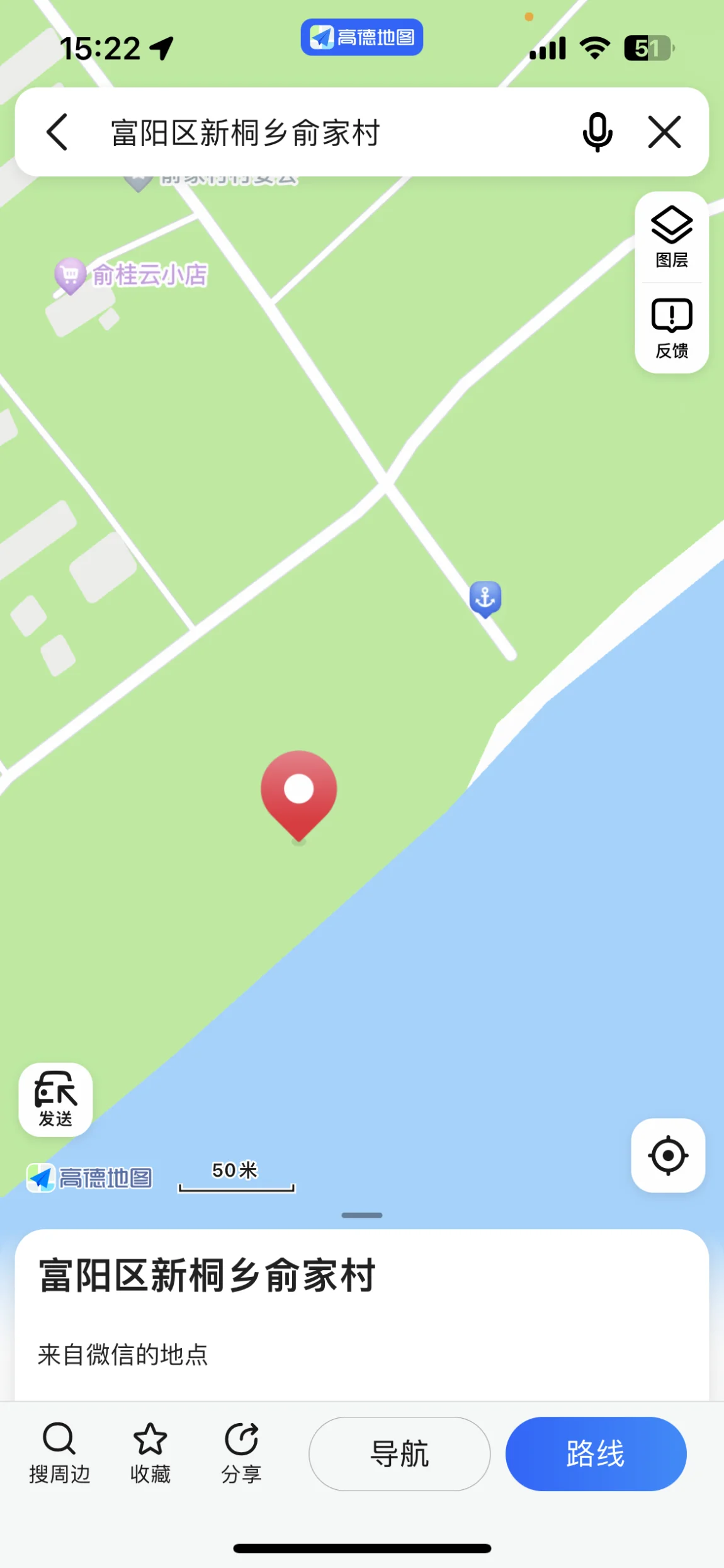Open 反馈 to report a map issue
Image resolution: width=724 pixels, height=1568 pixels.
(672, 328)
